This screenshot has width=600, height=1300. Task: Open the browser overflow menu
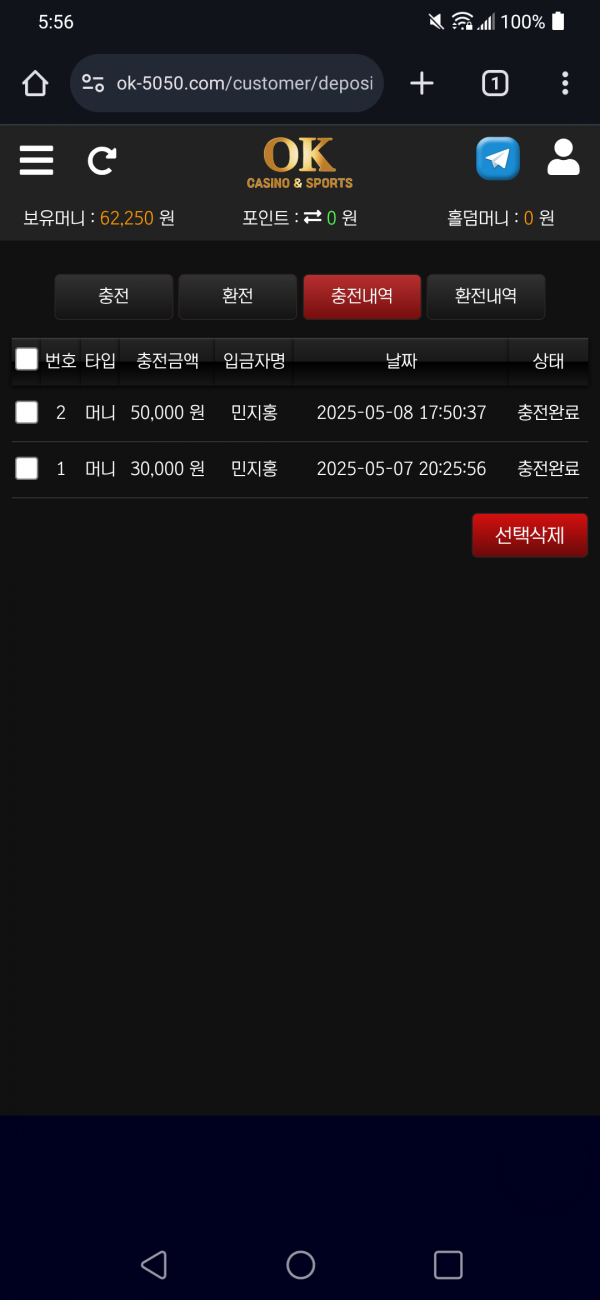click(565, 83)
